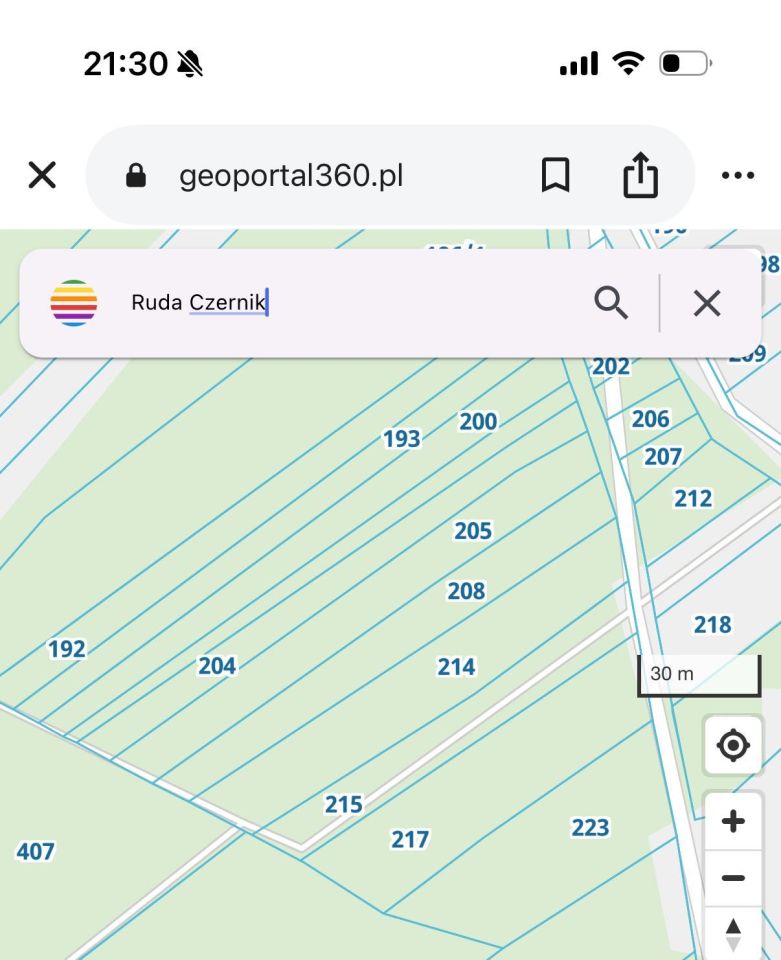Click the plus icon to zoom into map
Image resolution: width=781 pixels, height=960 pixels.
(x=733, y=820)
